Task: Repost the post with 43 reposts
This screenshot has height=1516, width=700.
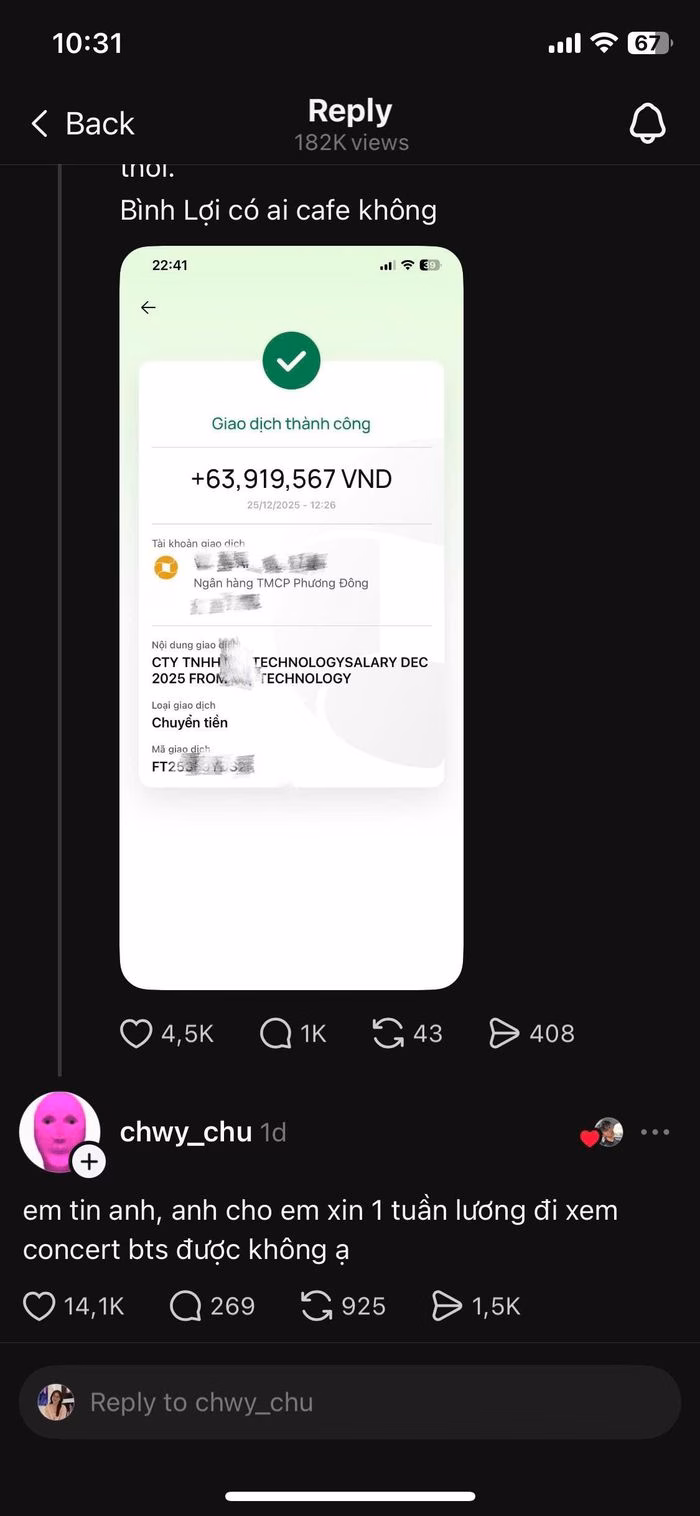Action: click(388, 1033)
